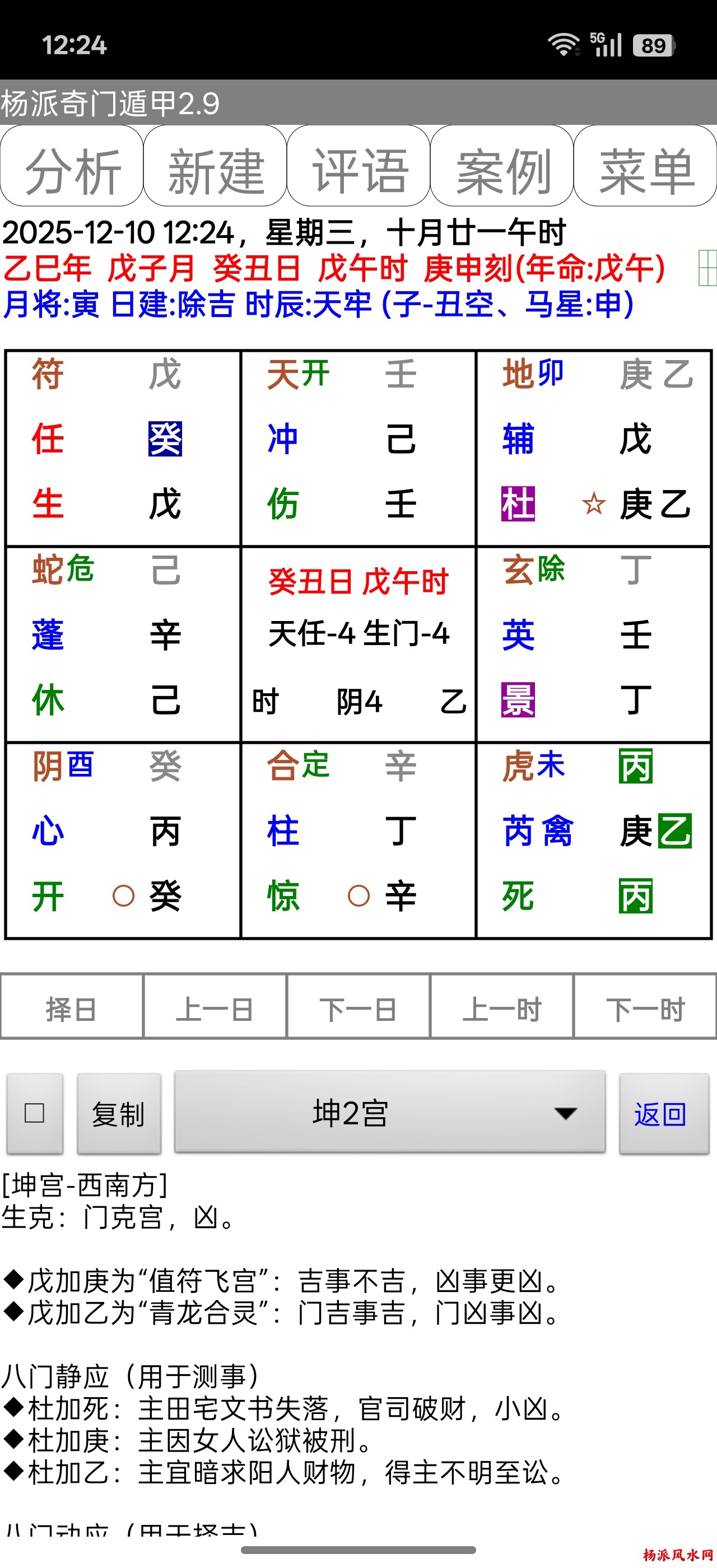The height and width of the screenshot is (1568, 717).
Task: Go to the previous hour 上一时
Action: [x=501, y=1009]
